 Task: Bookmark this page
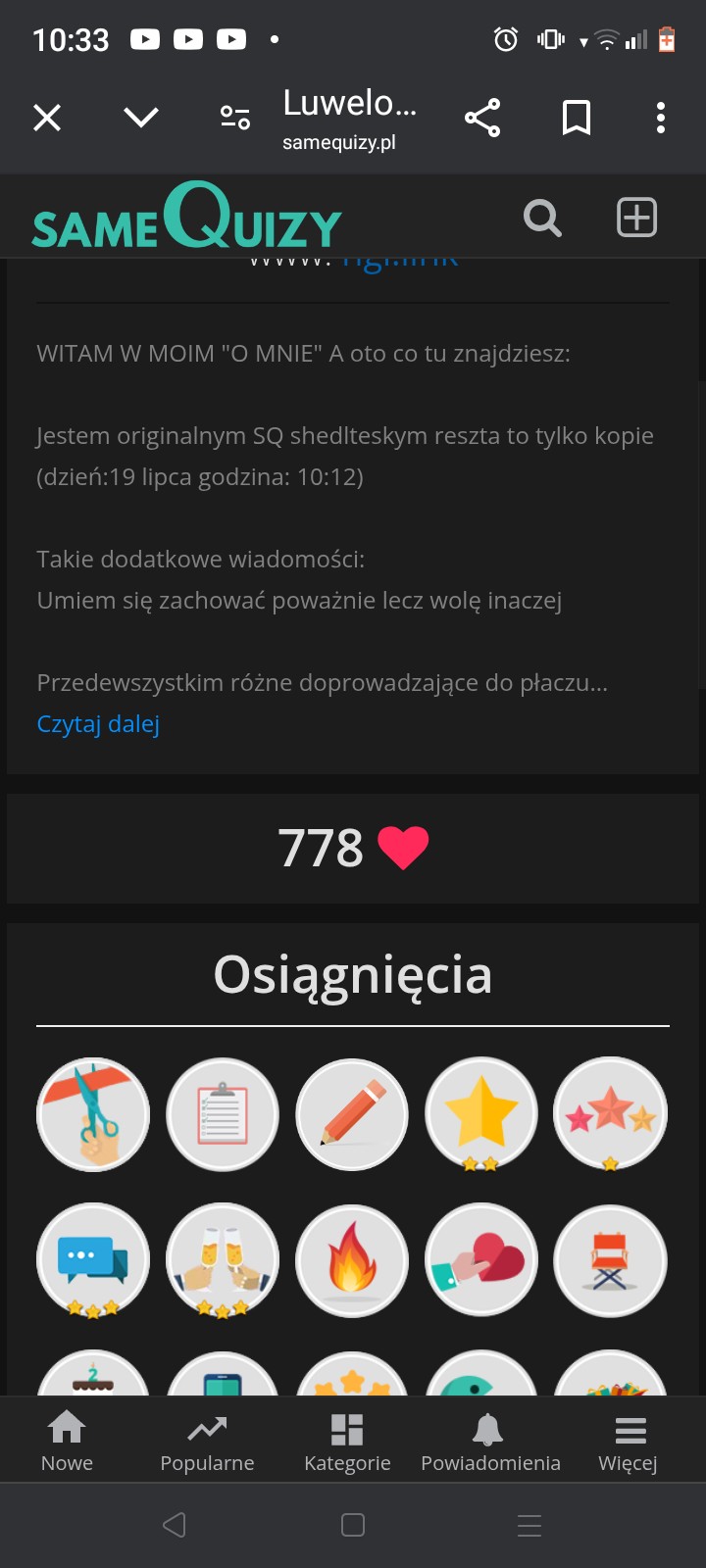click(577, 119)
